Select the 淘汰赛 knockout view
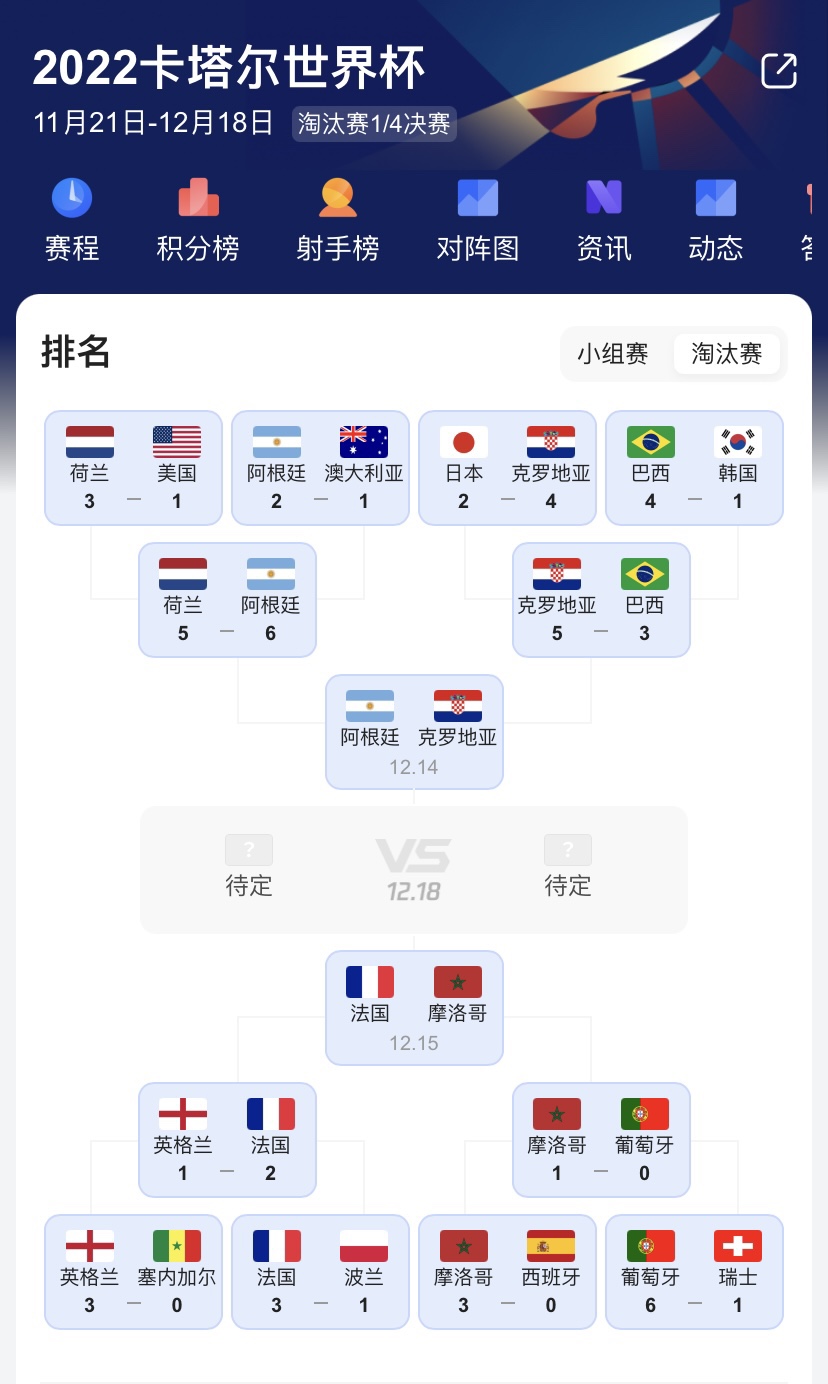 pyautogui.click(x=727, y=354)
